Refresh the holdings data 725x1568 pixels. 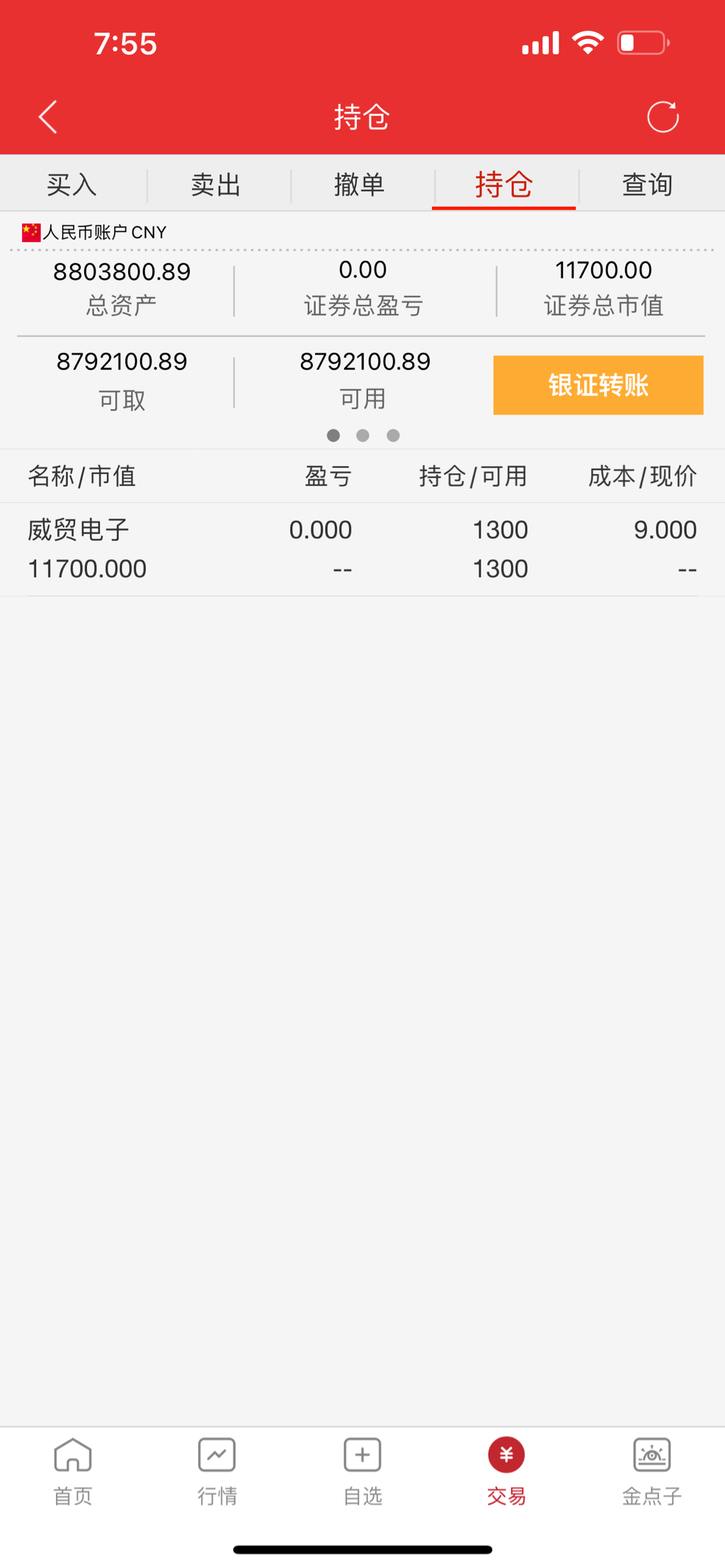coord(663,117)
